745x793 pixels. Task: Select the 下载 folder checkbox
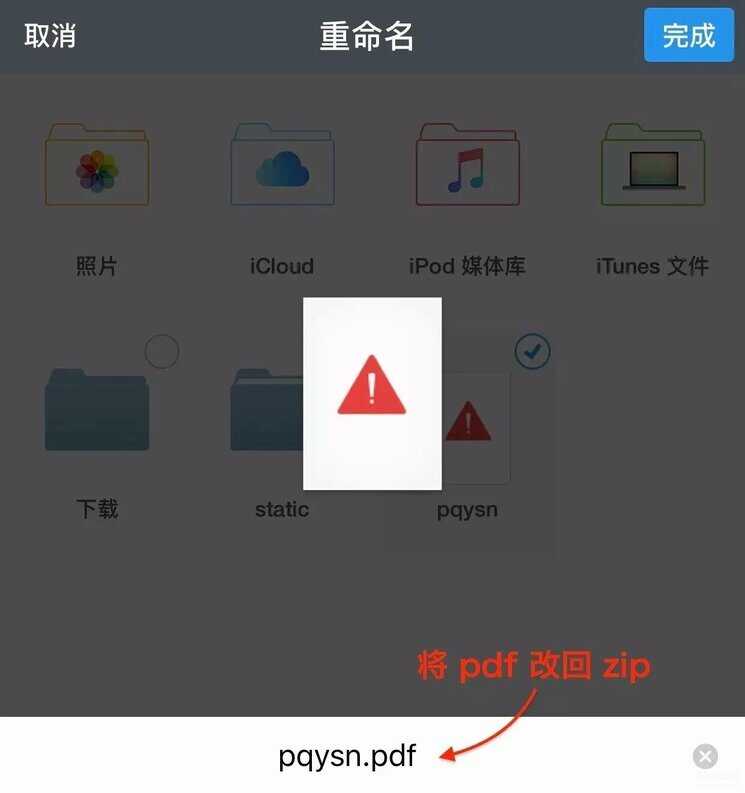click(162, 352)
